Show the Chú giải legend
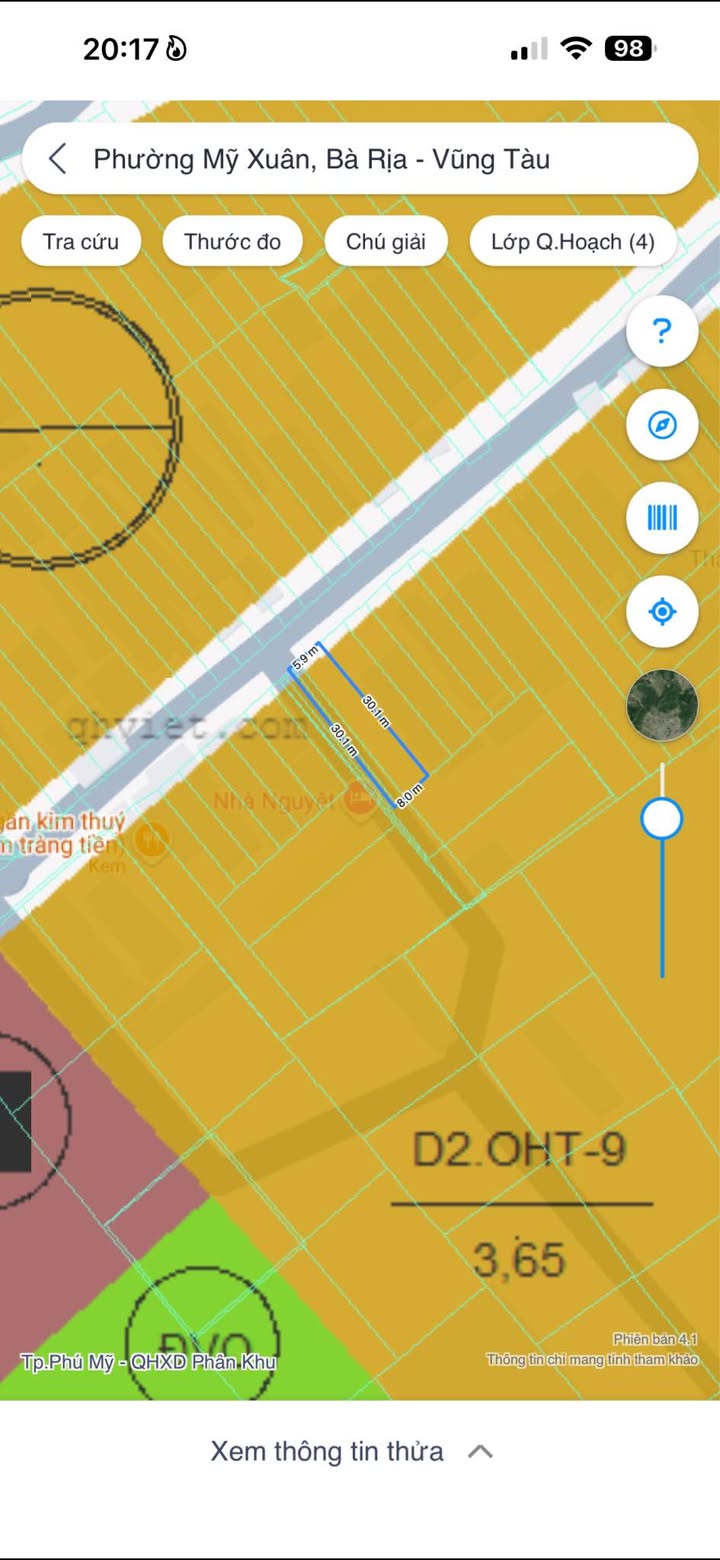 click(386, 241)
